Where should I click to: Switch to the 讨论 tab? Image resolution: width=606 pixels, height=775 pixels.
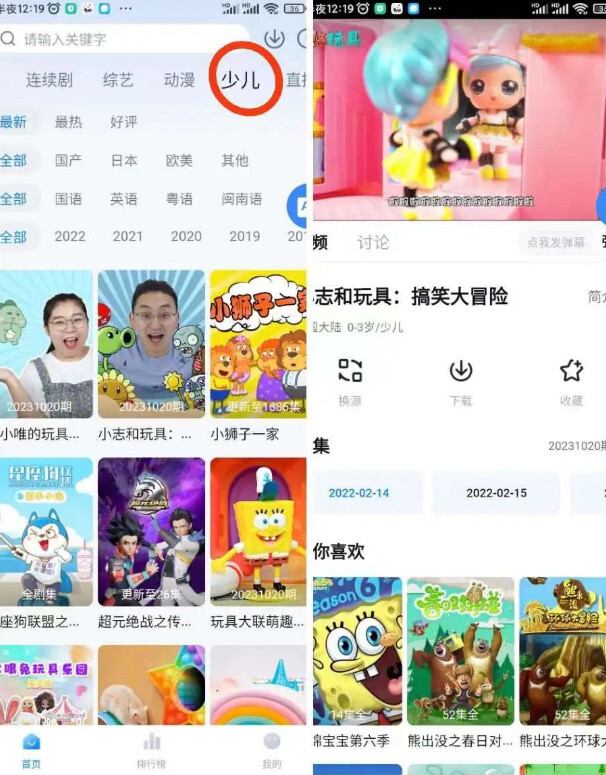[373, 242]
